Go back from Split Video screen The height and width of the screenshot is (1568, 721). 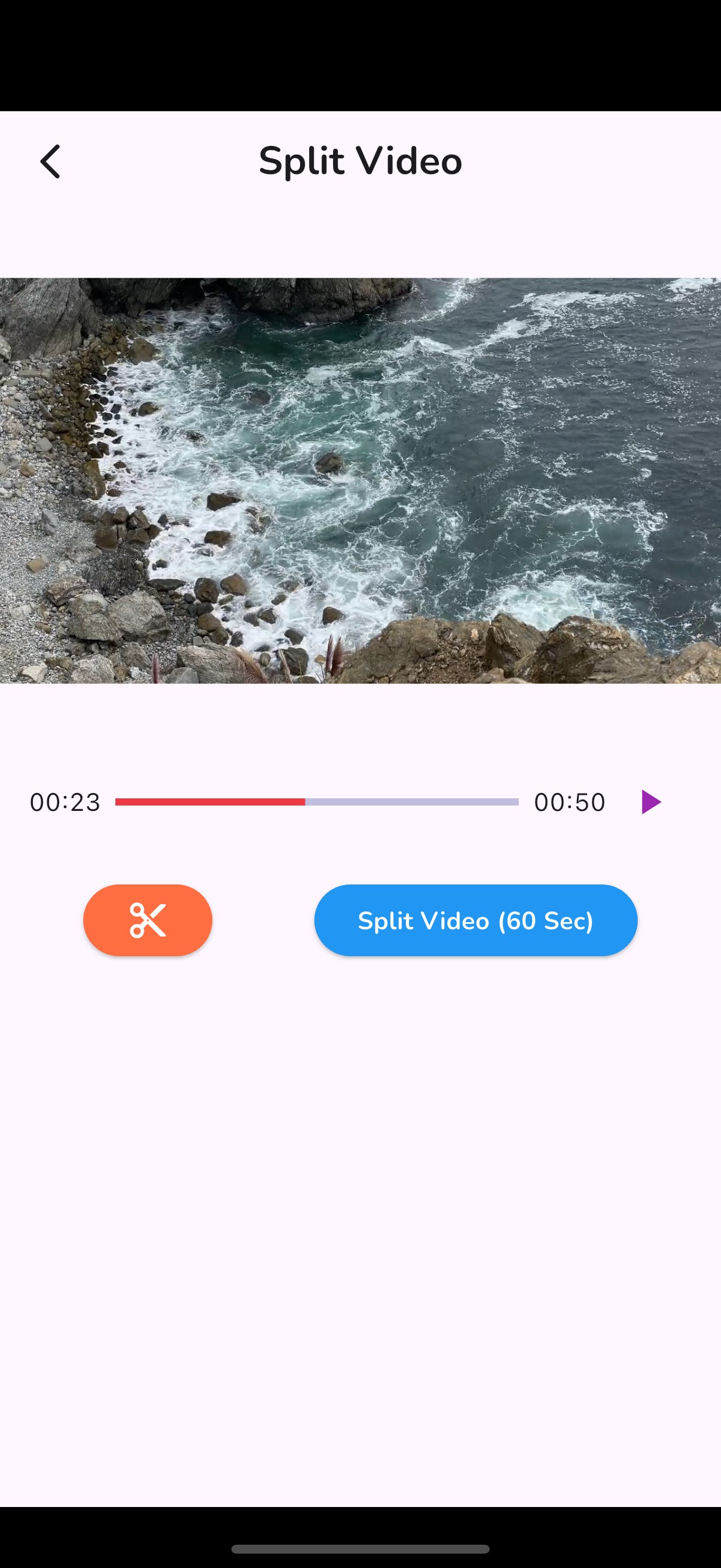(50, 161)
